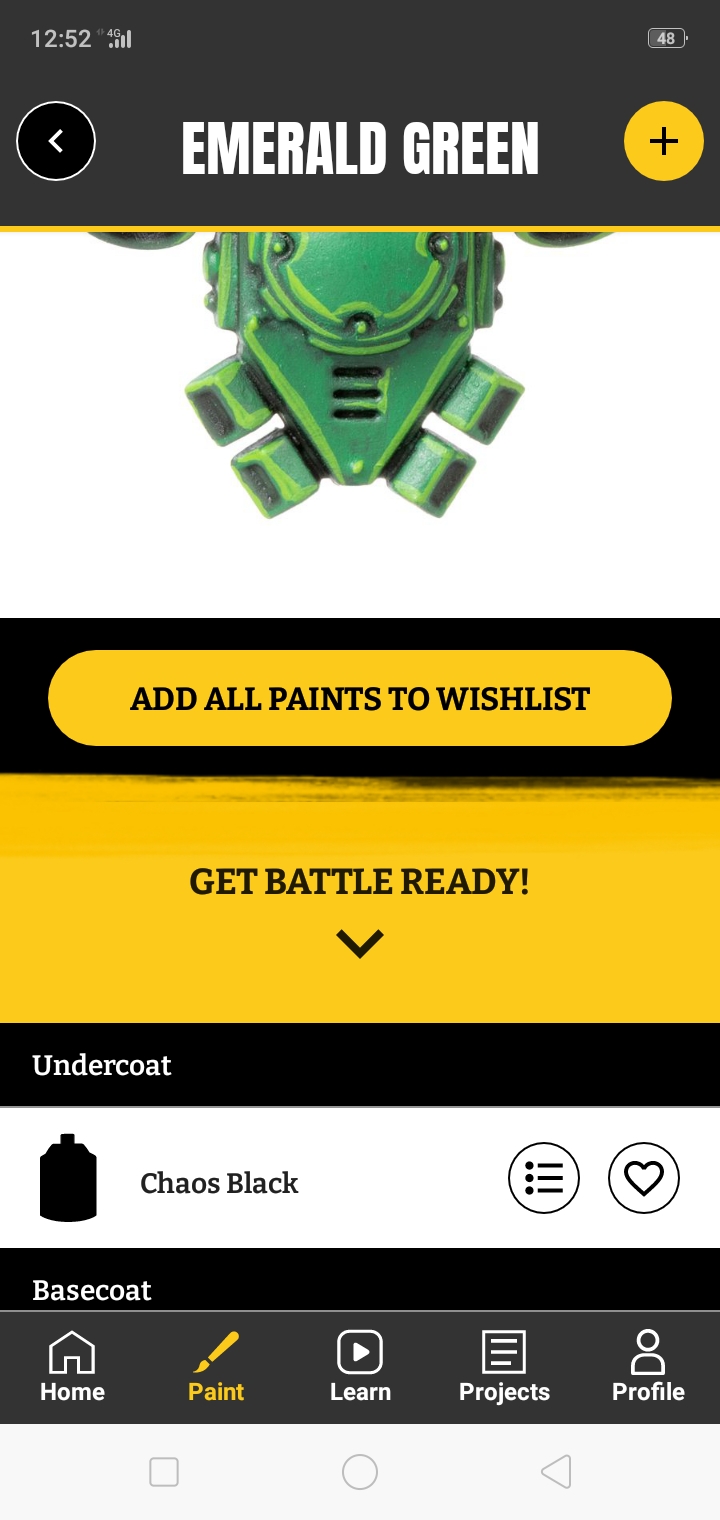Expand the Get Battle Ready section

tap(360, 943)
